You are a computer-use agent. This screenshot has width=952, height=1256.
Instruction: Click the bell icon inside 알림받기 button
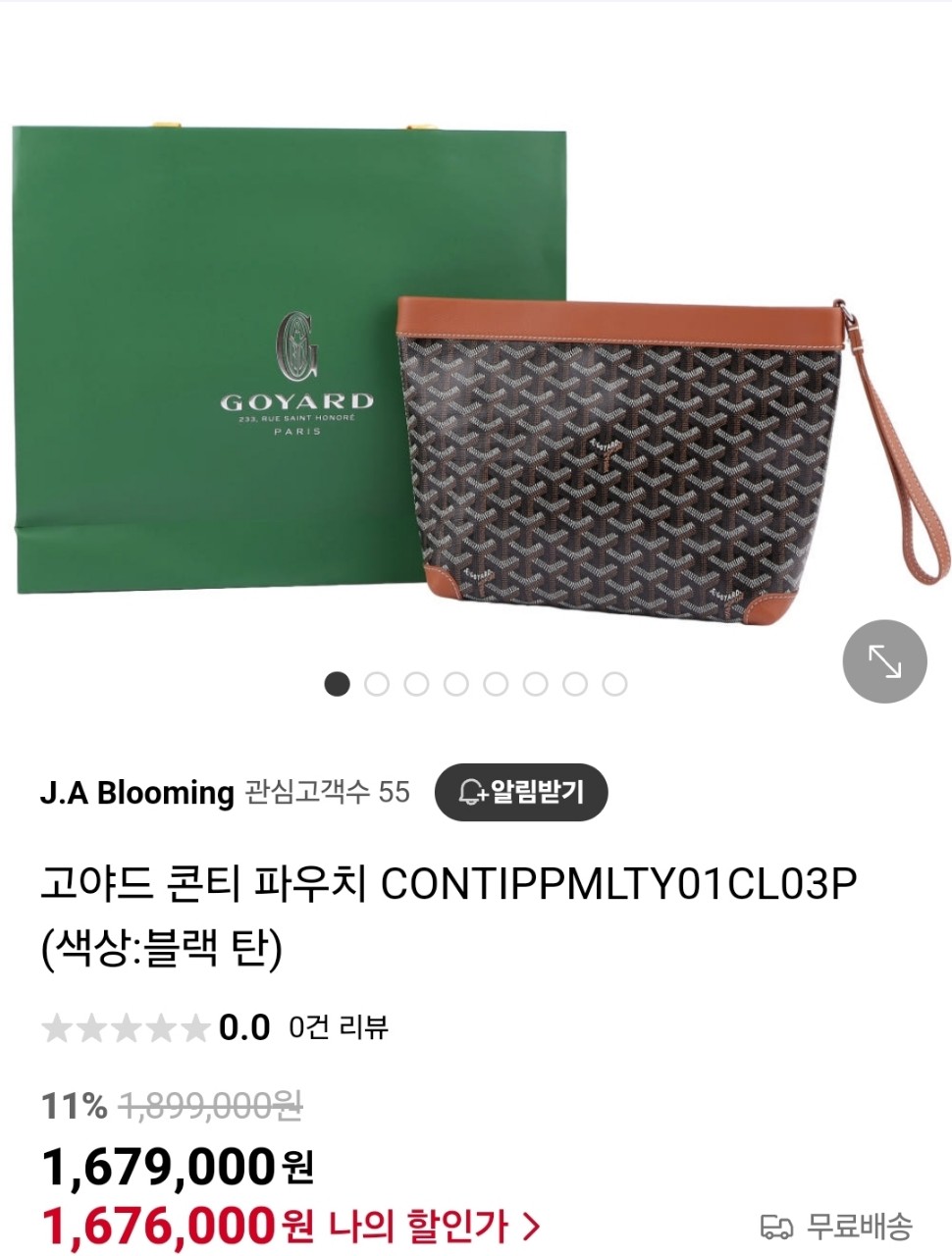tap(471, 793)
